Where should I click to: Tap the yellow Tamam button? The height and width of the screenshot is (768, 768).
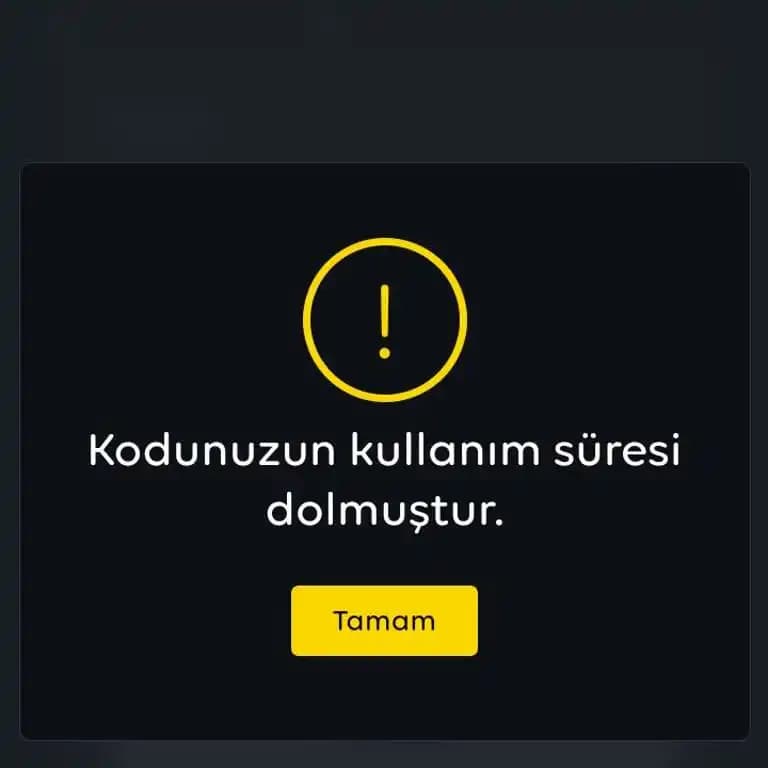(x=384, y=621)
